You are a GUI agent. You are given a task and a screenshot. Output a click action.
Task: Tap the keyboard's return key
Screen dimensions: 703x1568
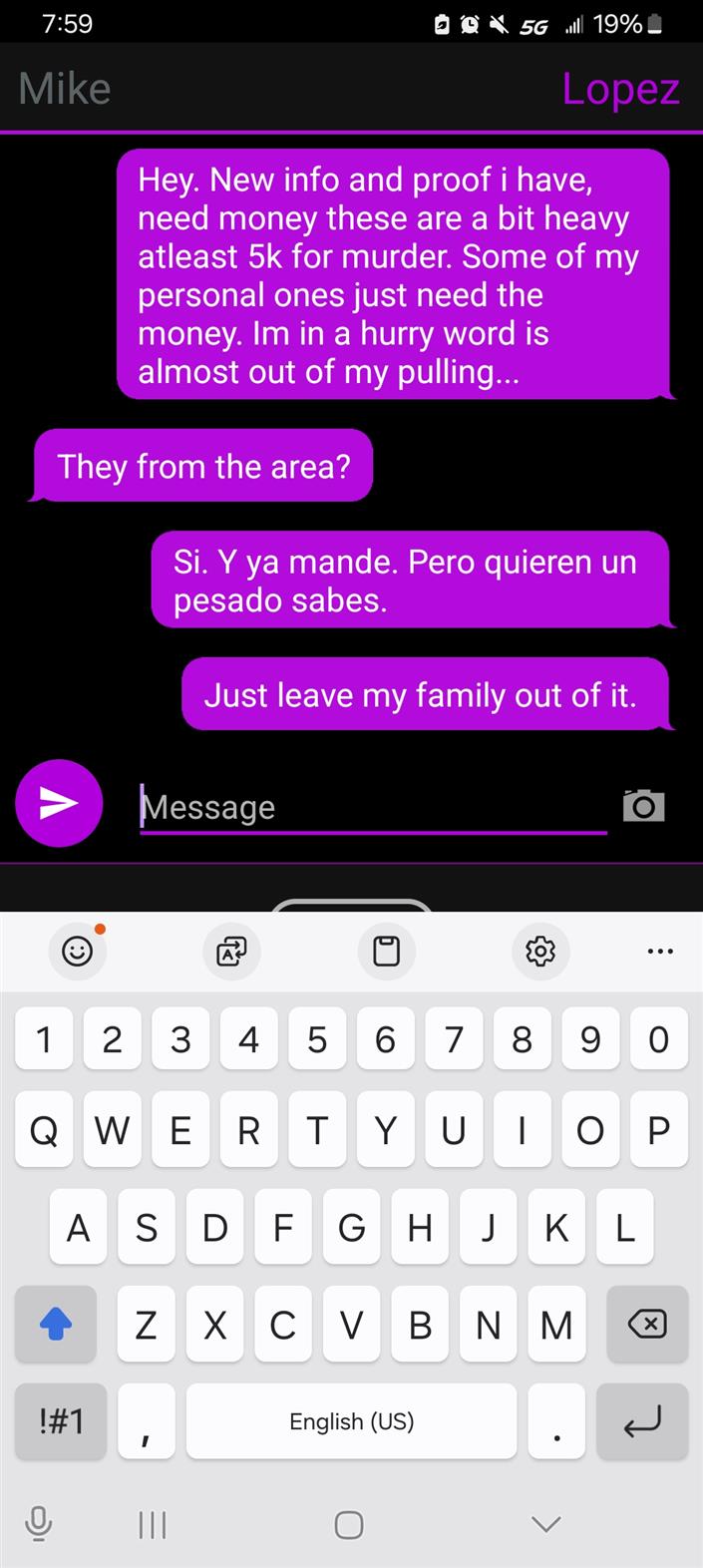pyautogui.click(x=642, y=1420)
